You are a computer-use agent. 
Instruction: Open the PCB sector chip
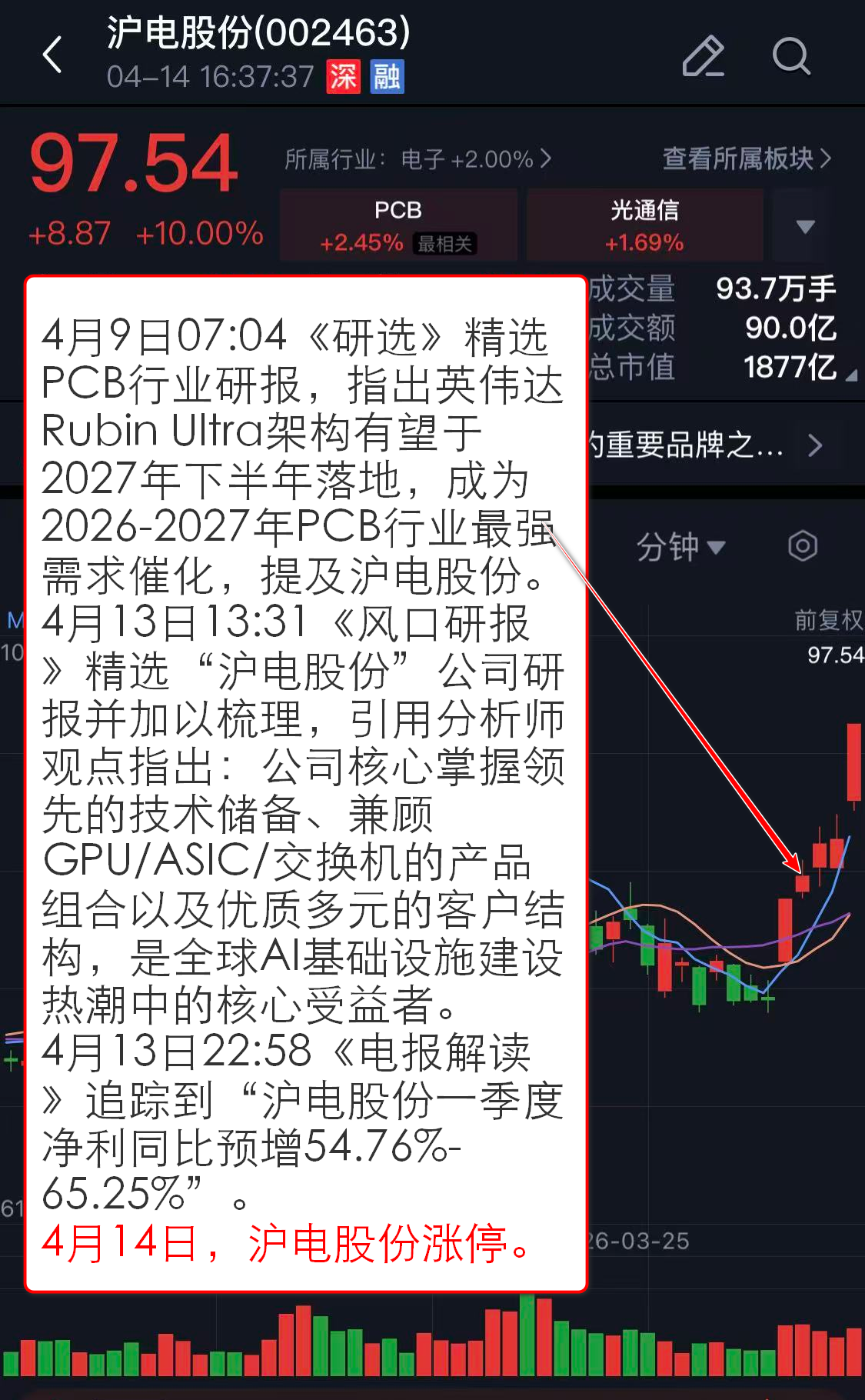click(398, 226)
